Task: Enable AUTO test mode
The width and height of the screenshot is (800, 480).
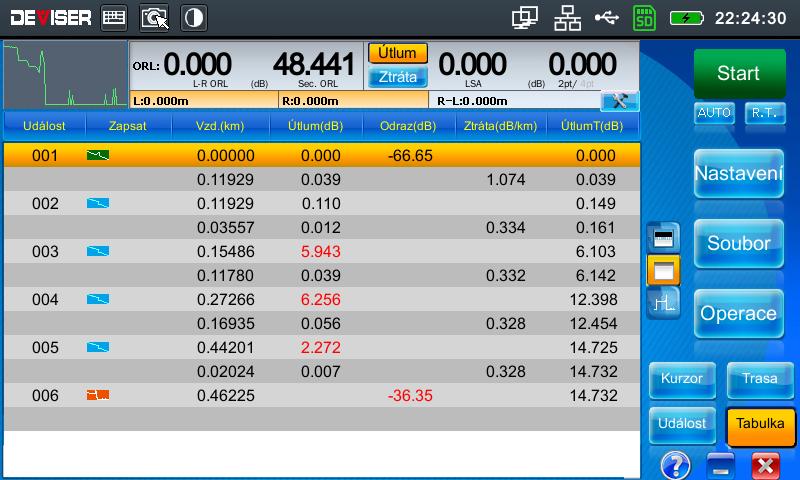Action: 714,113
